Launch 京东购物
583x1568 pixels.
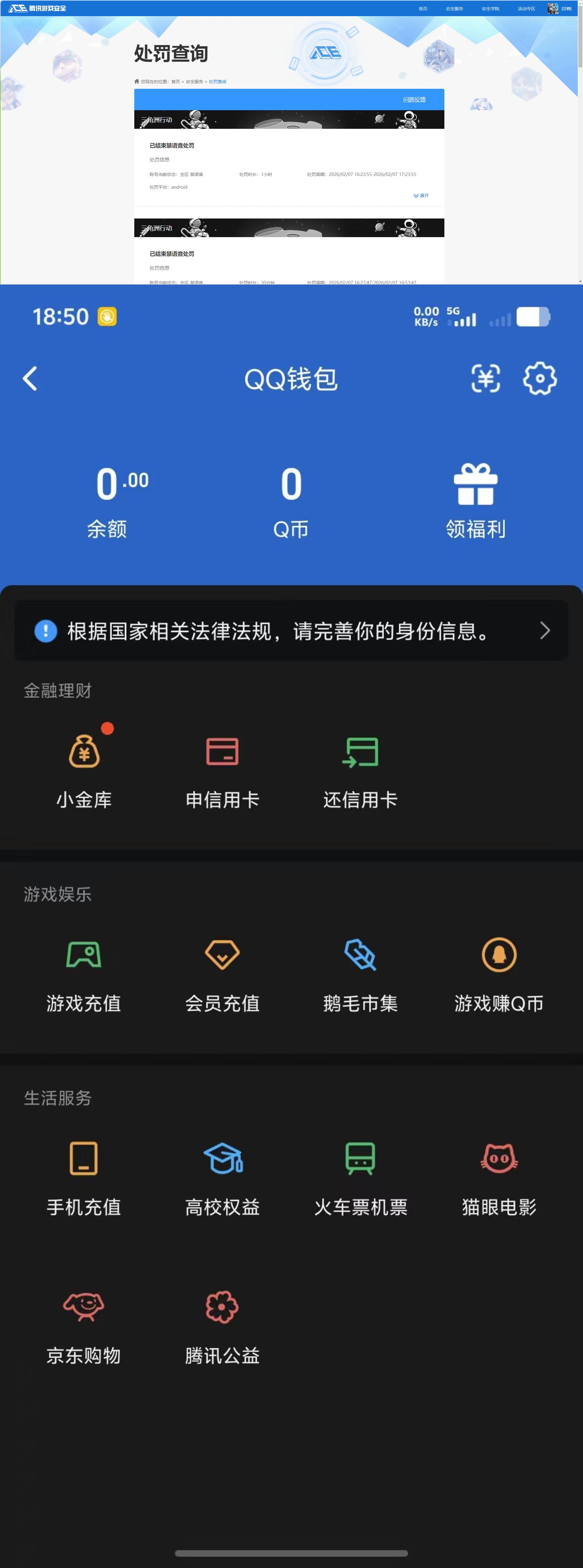click(x=84, y=1326)
